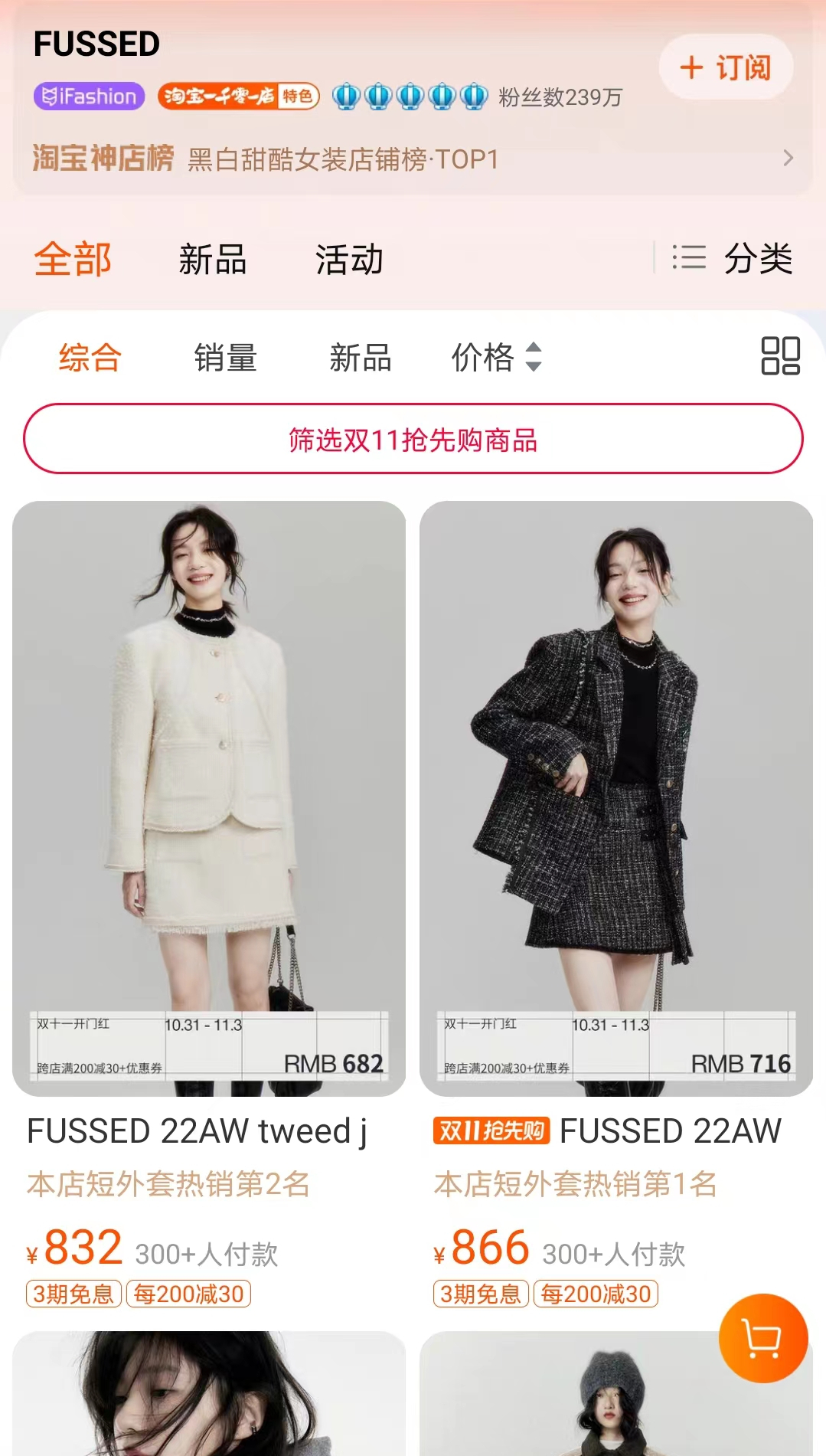Open the 淘宝神店榜 ranking row
Image resolution: width=826 pixels, height=1456 pixels.
(413, 159)
